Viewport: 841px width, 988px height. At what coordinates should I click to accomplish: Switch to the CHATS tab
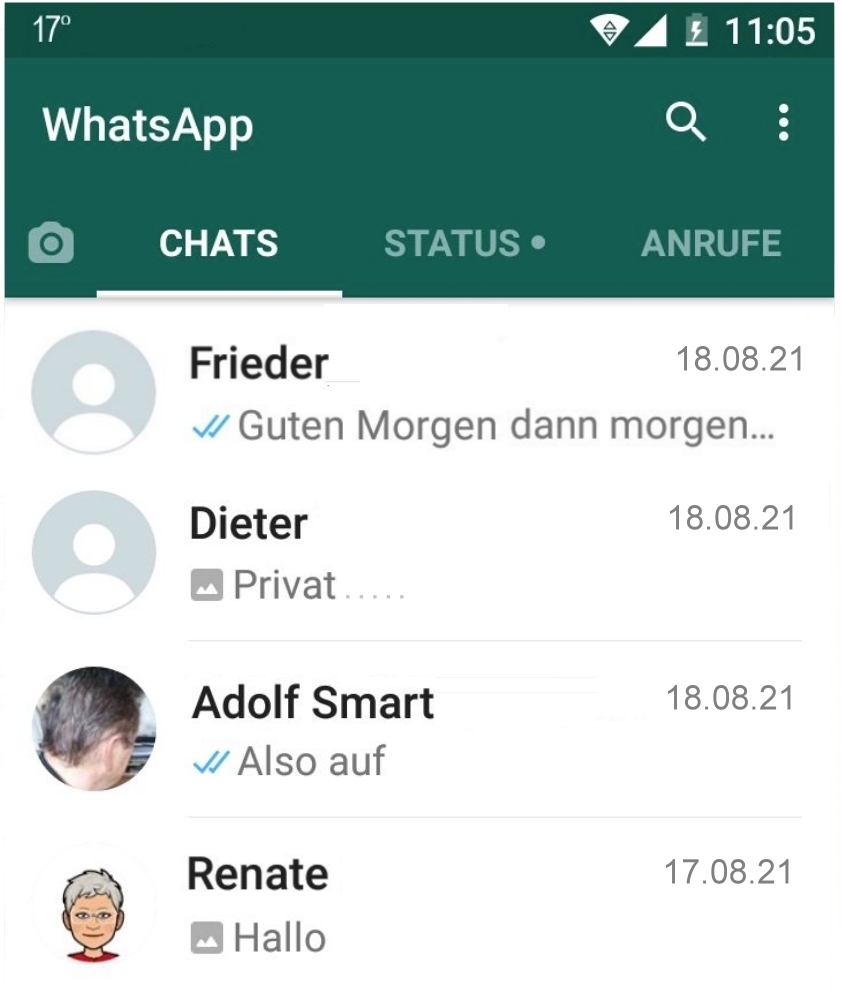[x=219, y=244]
